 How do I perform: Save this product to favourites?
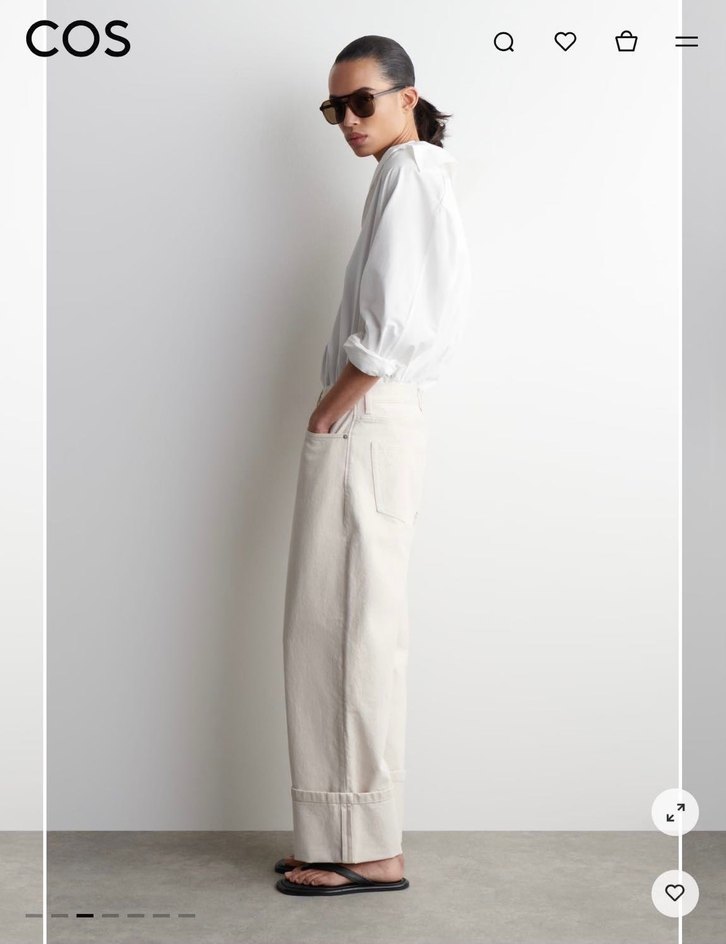pos(675,893)
